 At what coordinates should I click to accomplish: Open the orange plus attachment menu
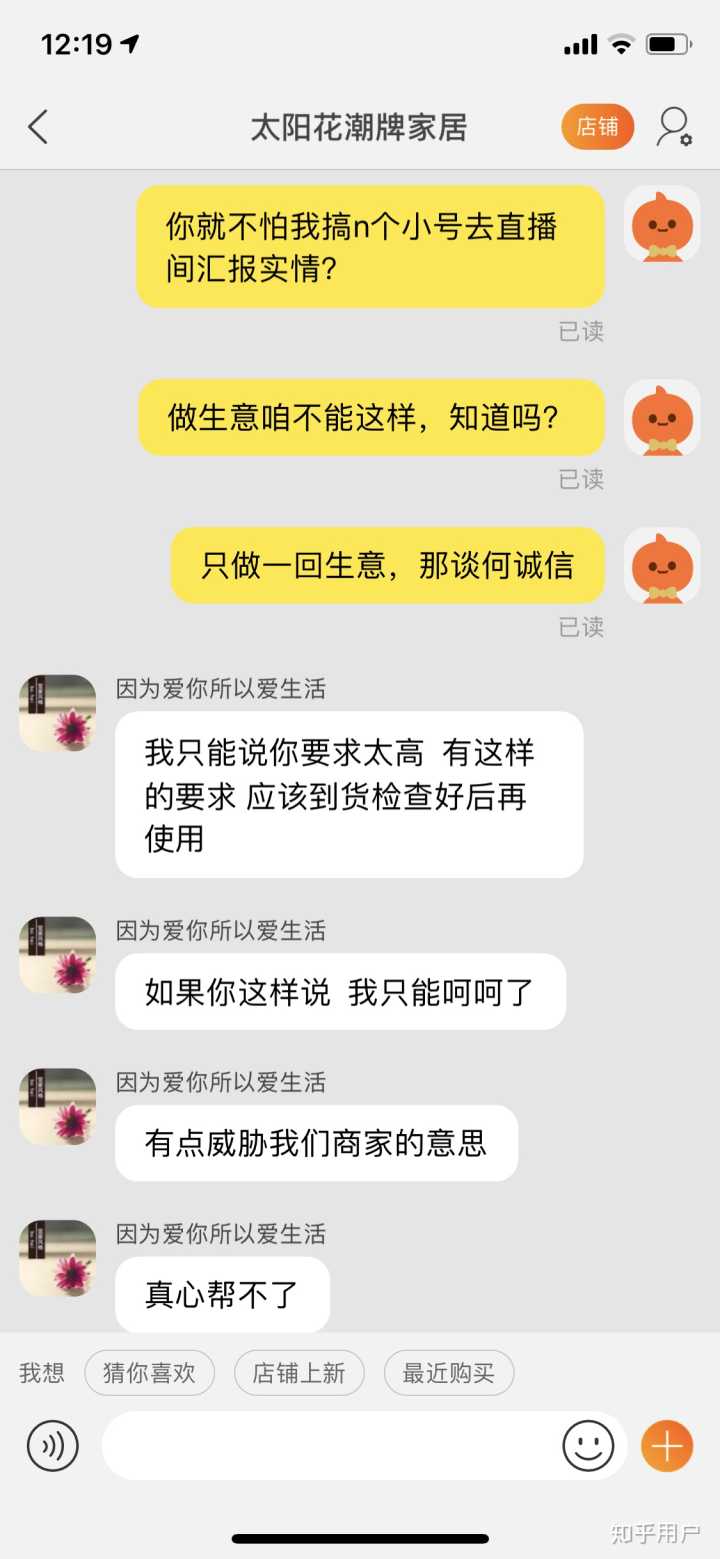[x=666, y=1445]
